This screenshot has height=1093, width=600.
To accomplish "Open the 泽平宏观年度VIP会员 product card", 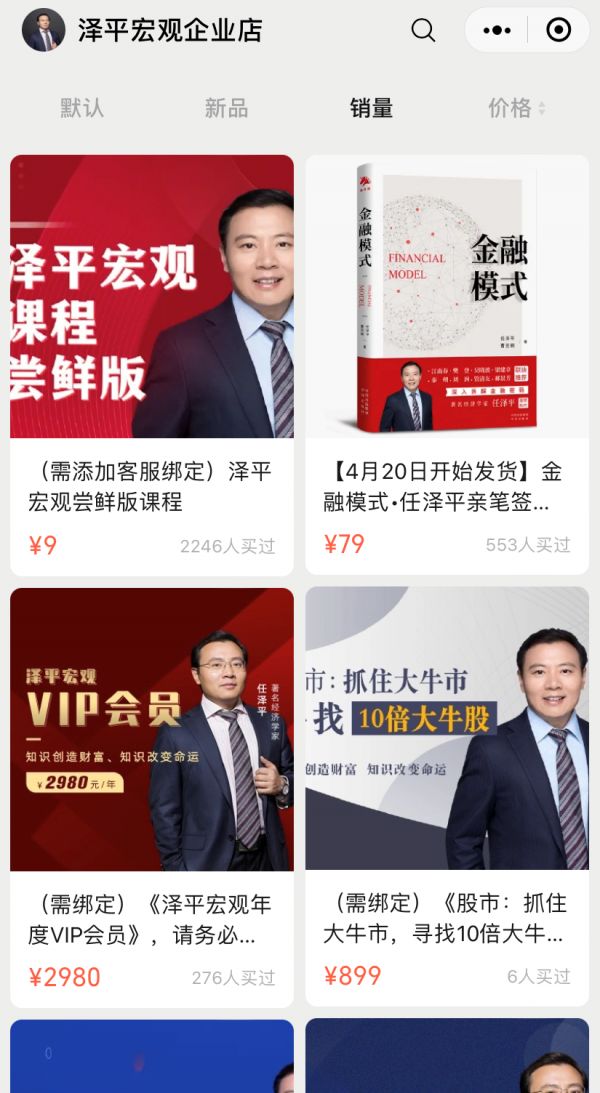I will click(152, 797).
